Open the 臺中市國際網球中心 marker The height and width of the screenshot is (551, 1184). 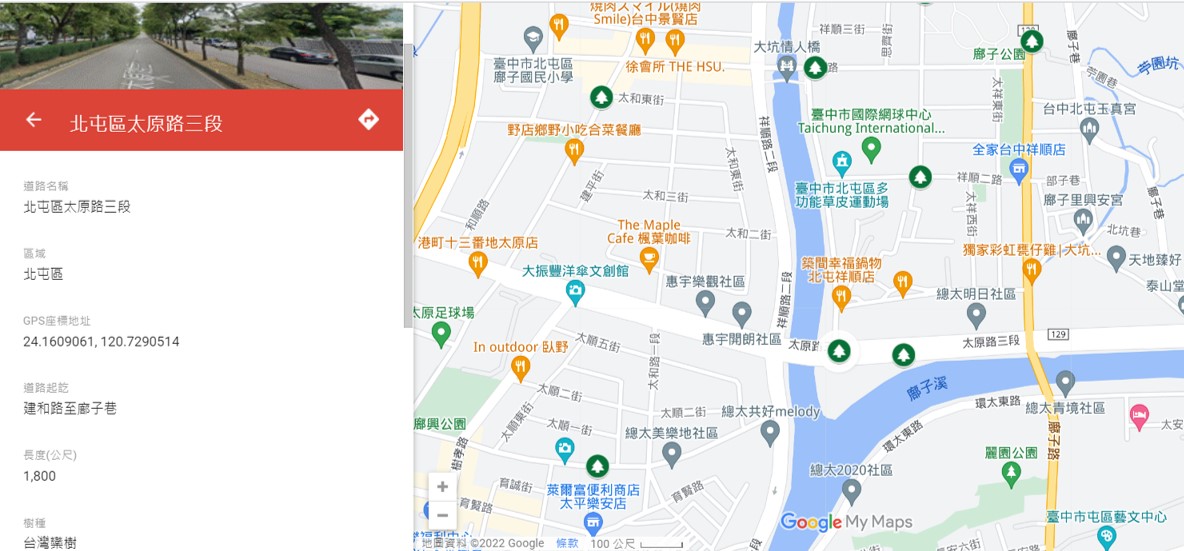[x=871, y=149]
